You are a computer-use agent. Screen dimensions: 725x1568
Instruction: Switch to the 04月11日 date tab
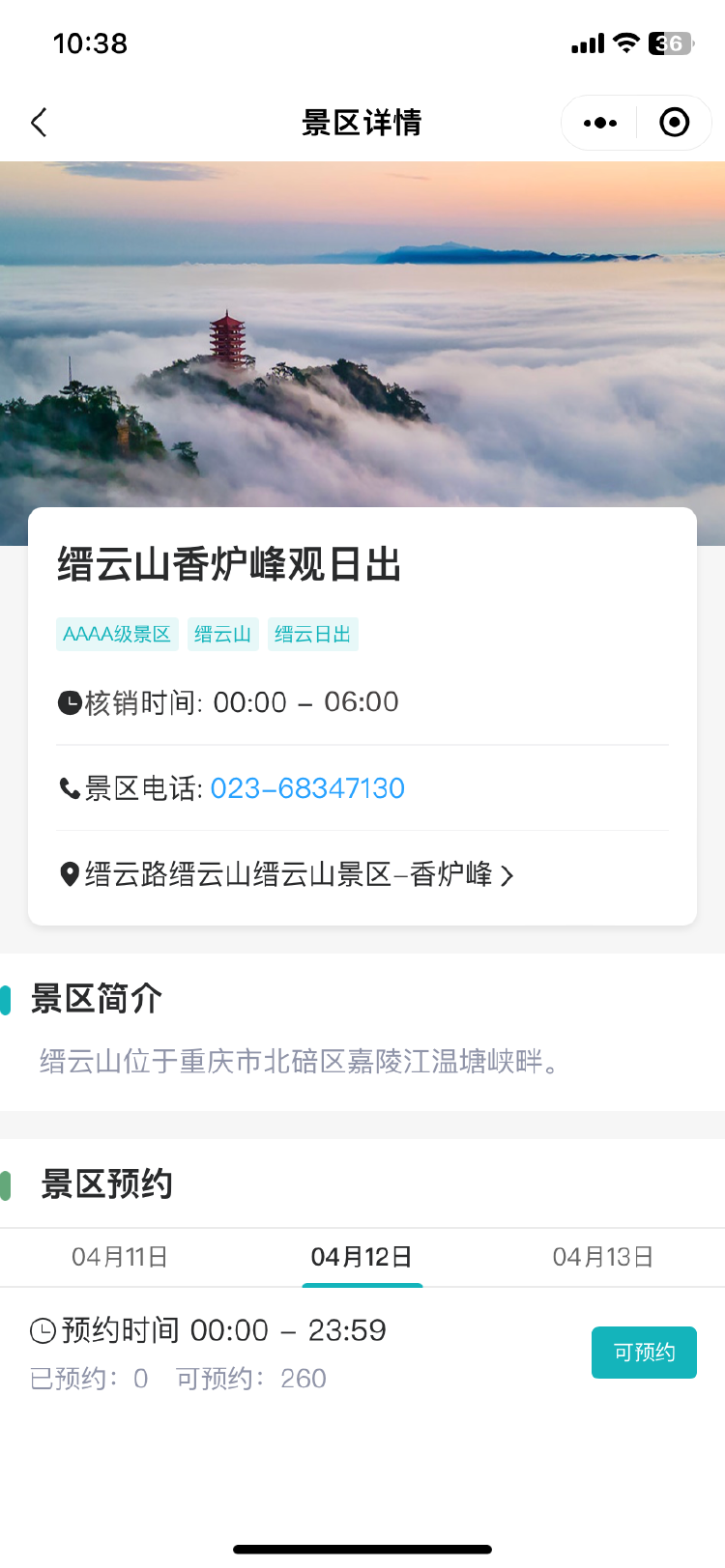[x=120, y=1257]
